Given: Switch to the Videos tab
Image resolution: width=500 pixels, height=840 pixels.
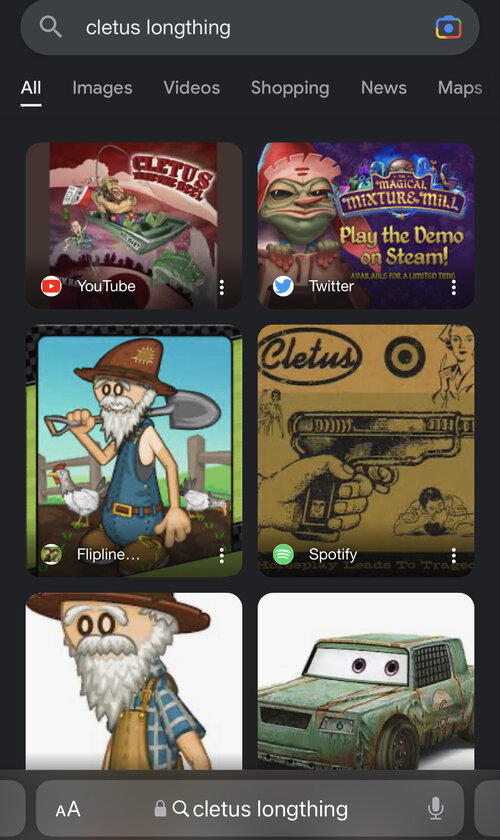Looking at the screenshot, I should click(x=191, y=88).
